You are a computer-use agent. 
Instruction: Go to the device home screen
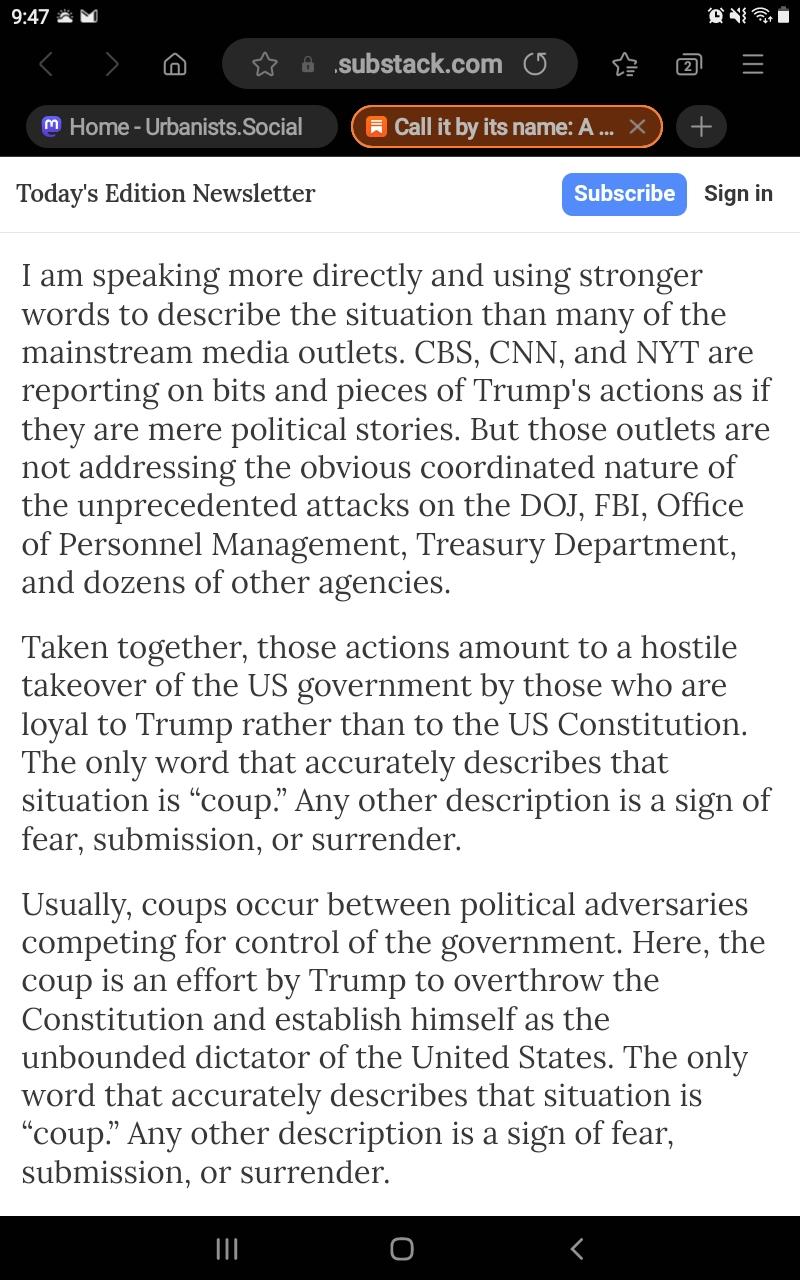pos(401,1248)
